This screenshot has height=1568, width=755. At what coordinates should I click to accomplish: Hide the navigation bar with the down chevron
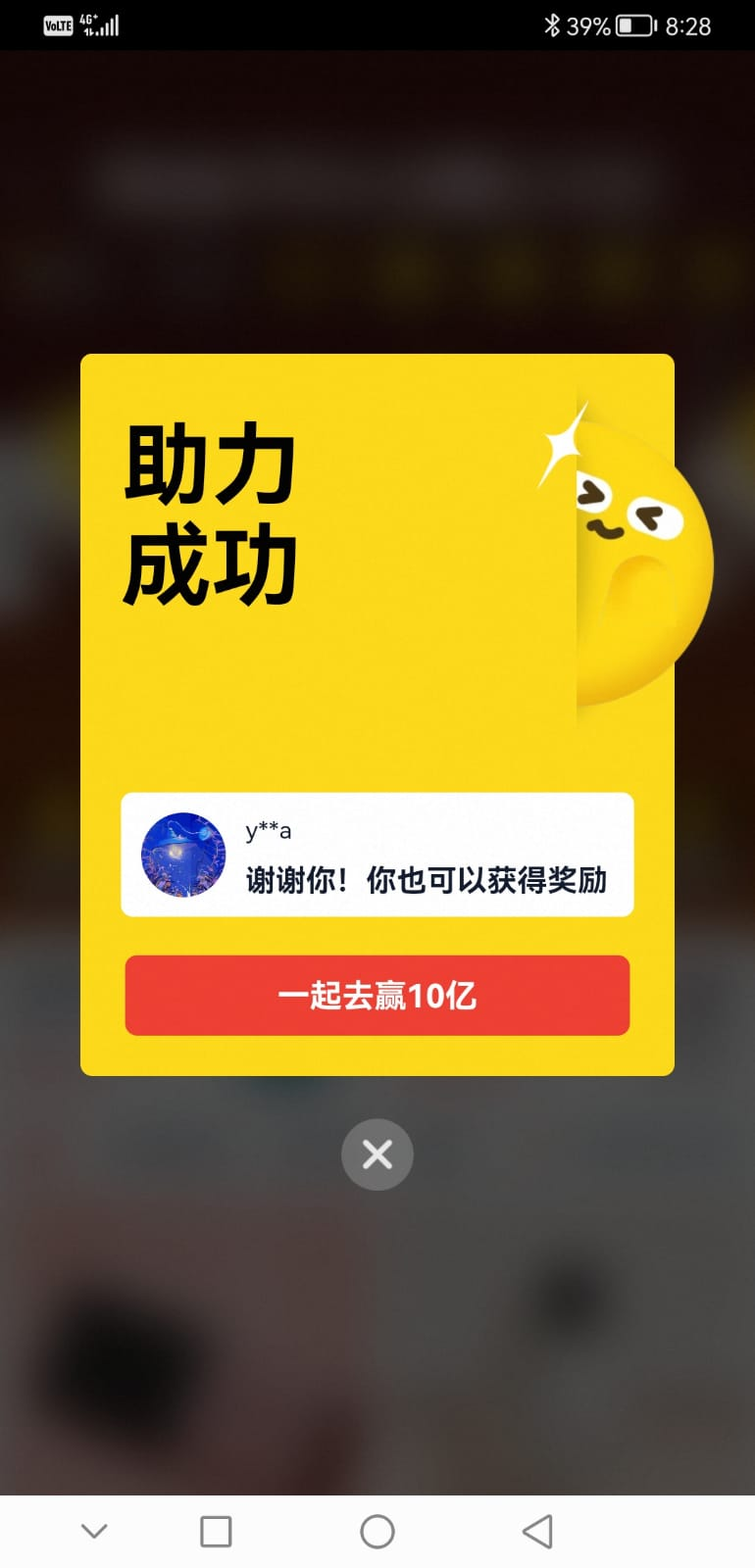click(94, 1531)
